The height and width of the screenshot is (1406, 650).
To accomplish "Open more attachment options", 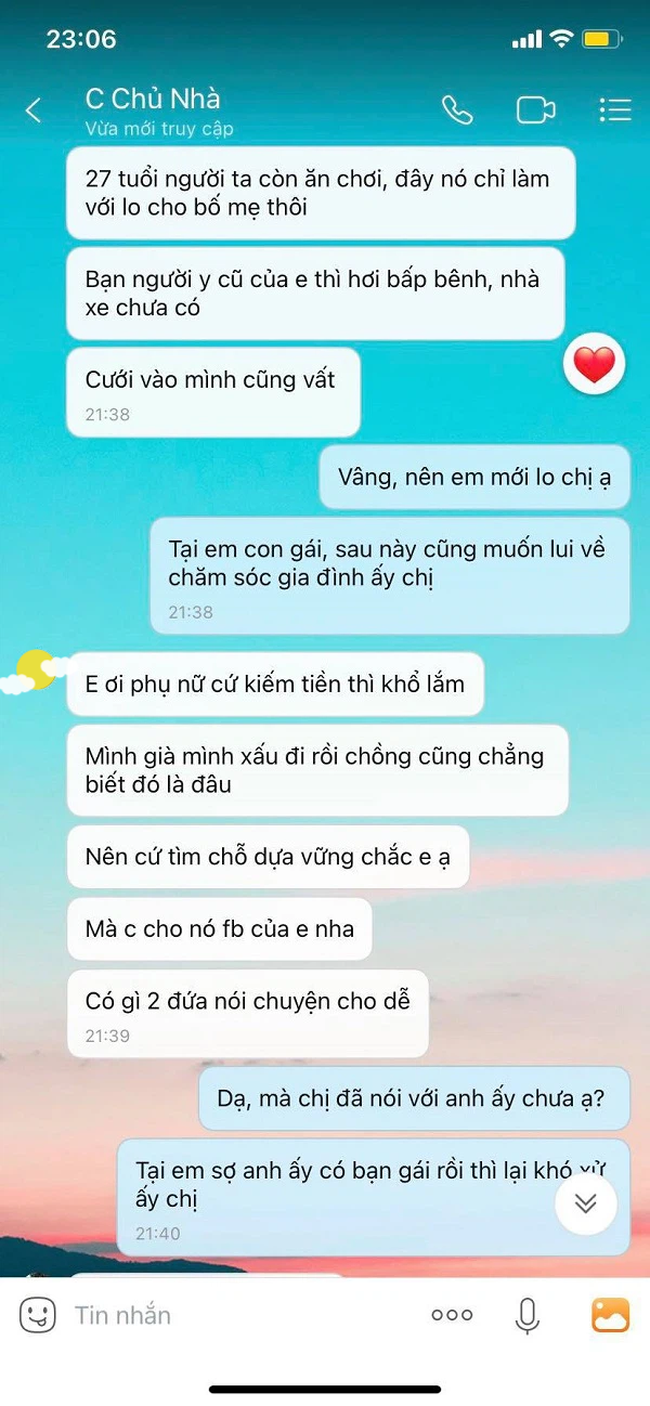I will [452, 1315].
